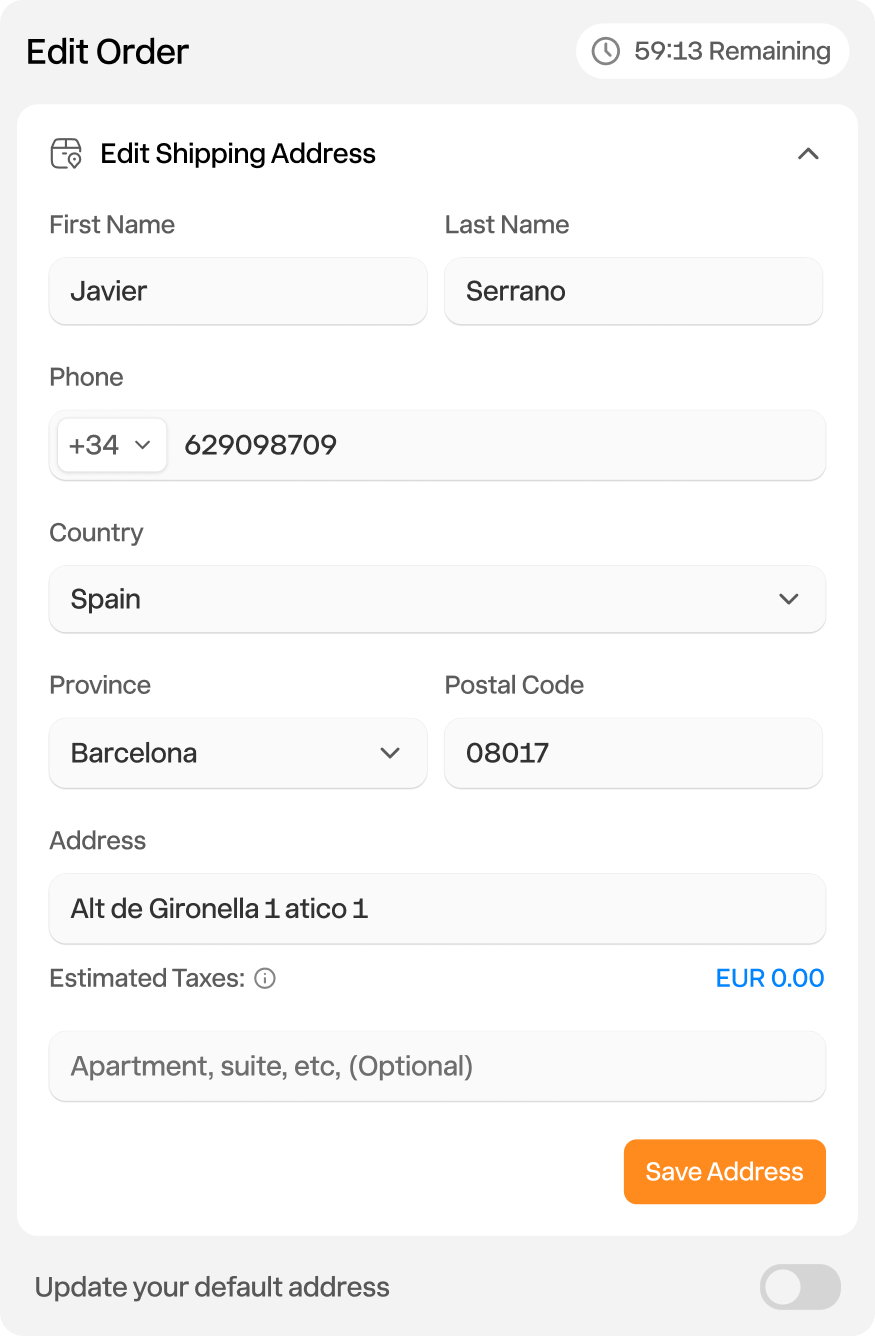Open the Province selector showing Barcelona
This screenshot has height=1336, width=875.
coord(237,753)
